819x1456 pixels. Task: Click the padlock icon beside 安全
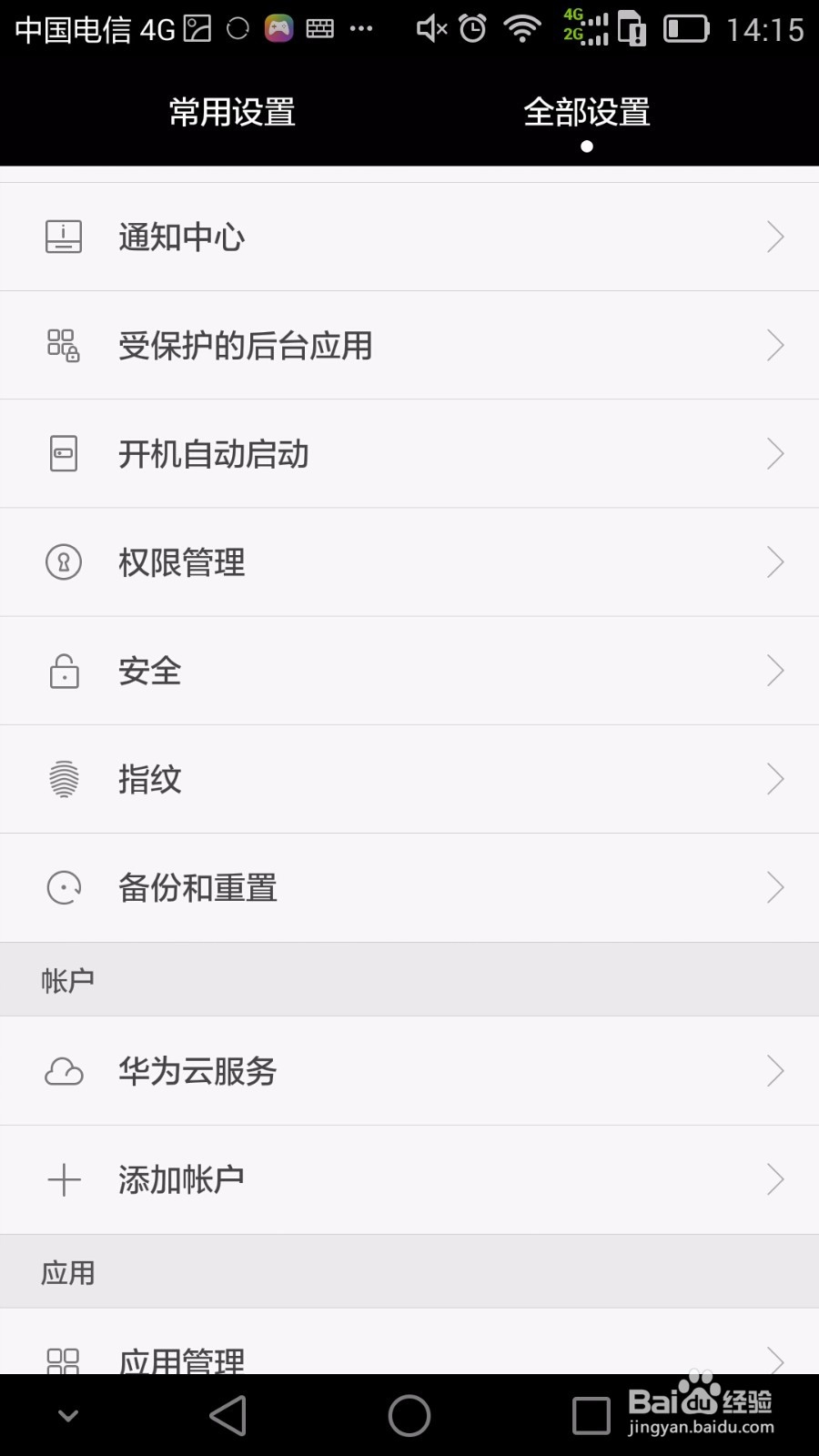(64, 671)
